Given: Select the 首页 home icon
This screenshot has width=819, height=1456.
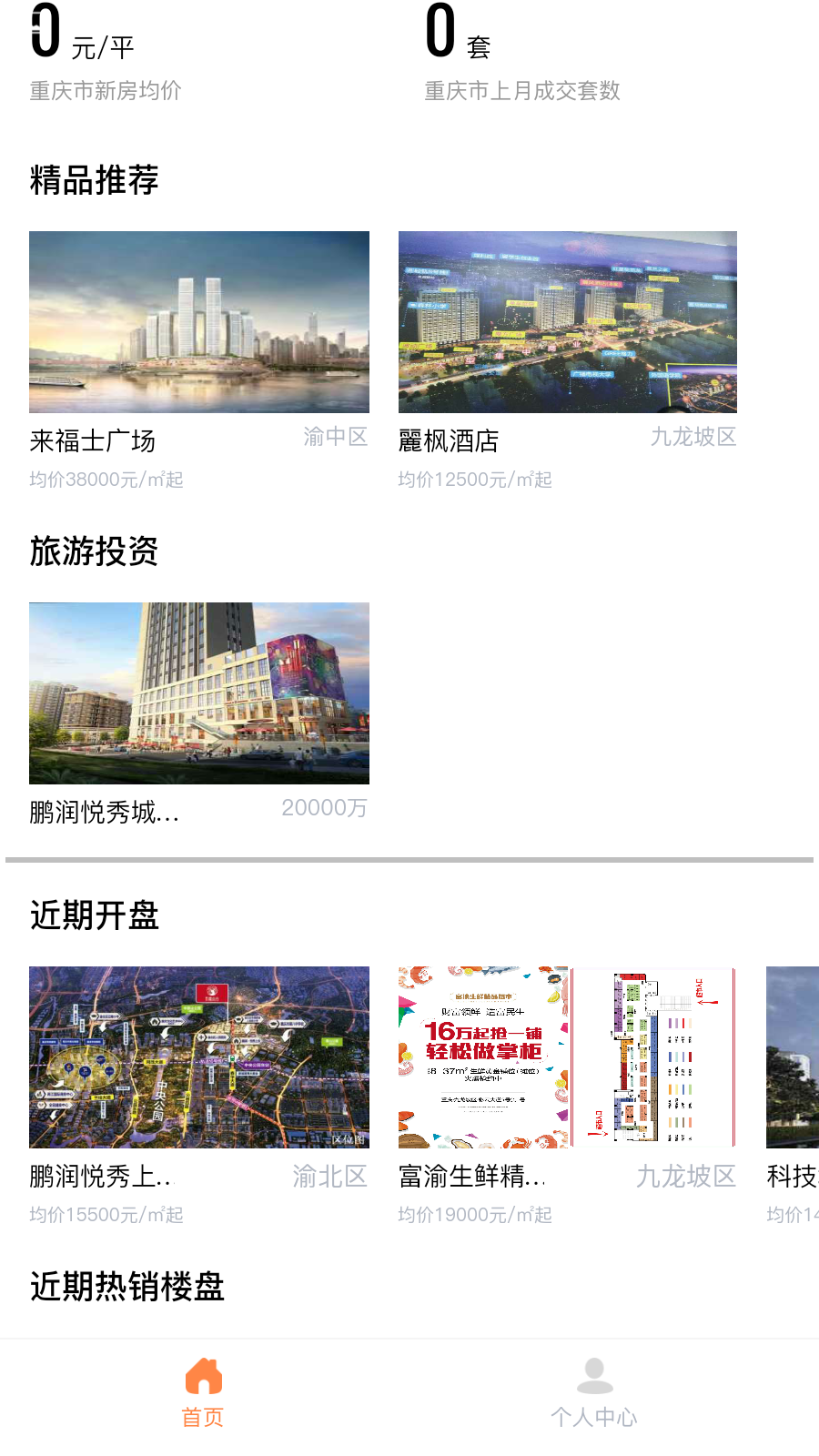Looking at the screenshot, I should pyautogui.click(x=202, y=1377).
